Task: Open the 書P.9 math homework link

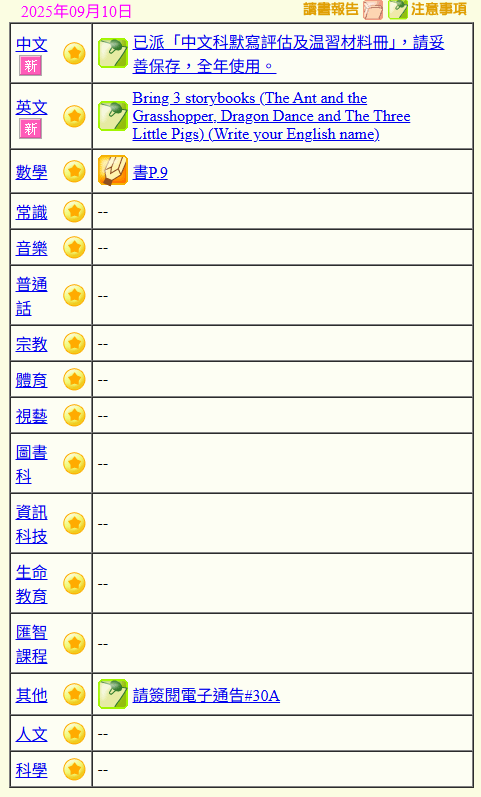Action: pos(150,173)
